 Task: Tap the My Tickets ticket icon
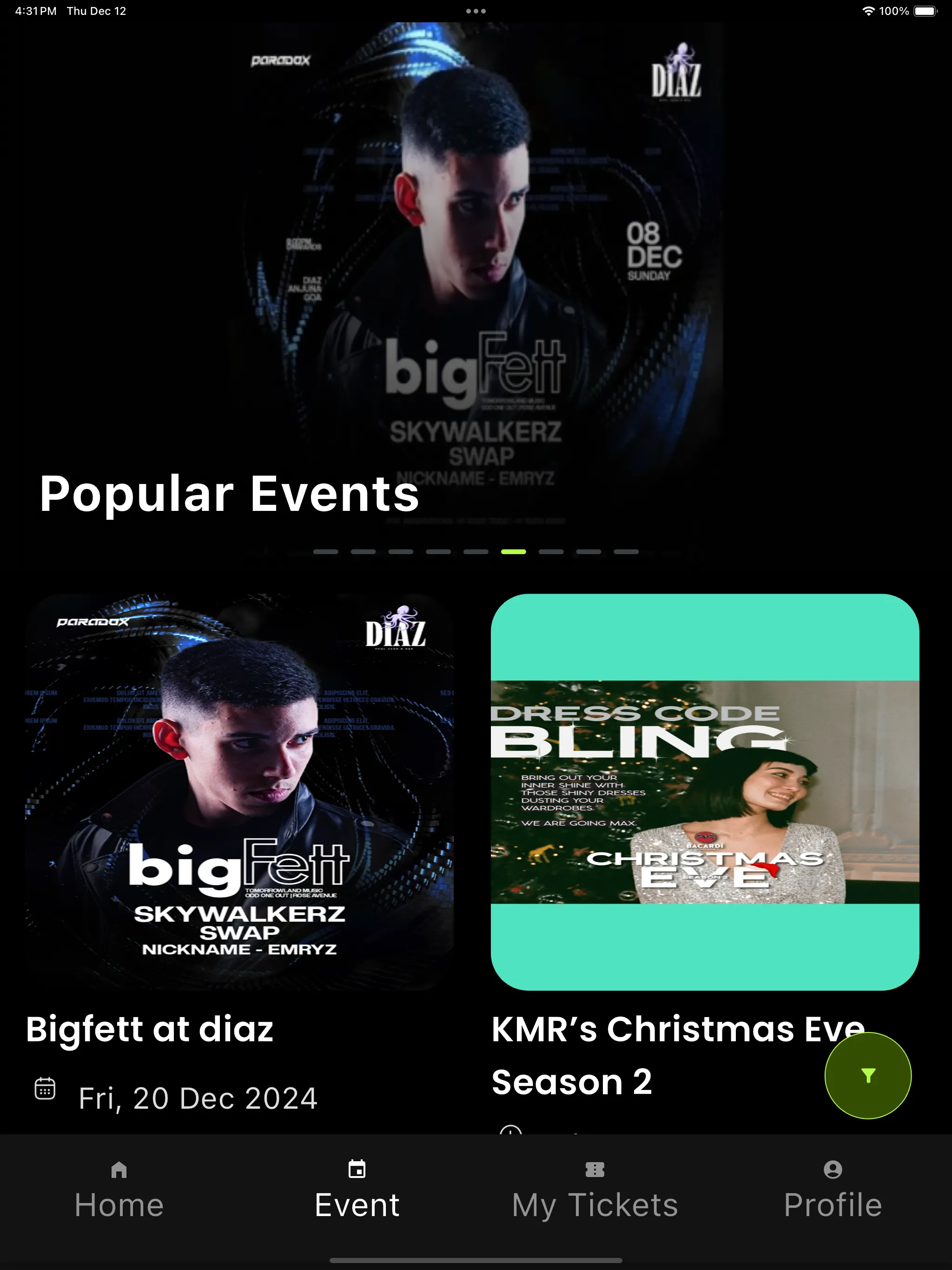point(595,1169)
